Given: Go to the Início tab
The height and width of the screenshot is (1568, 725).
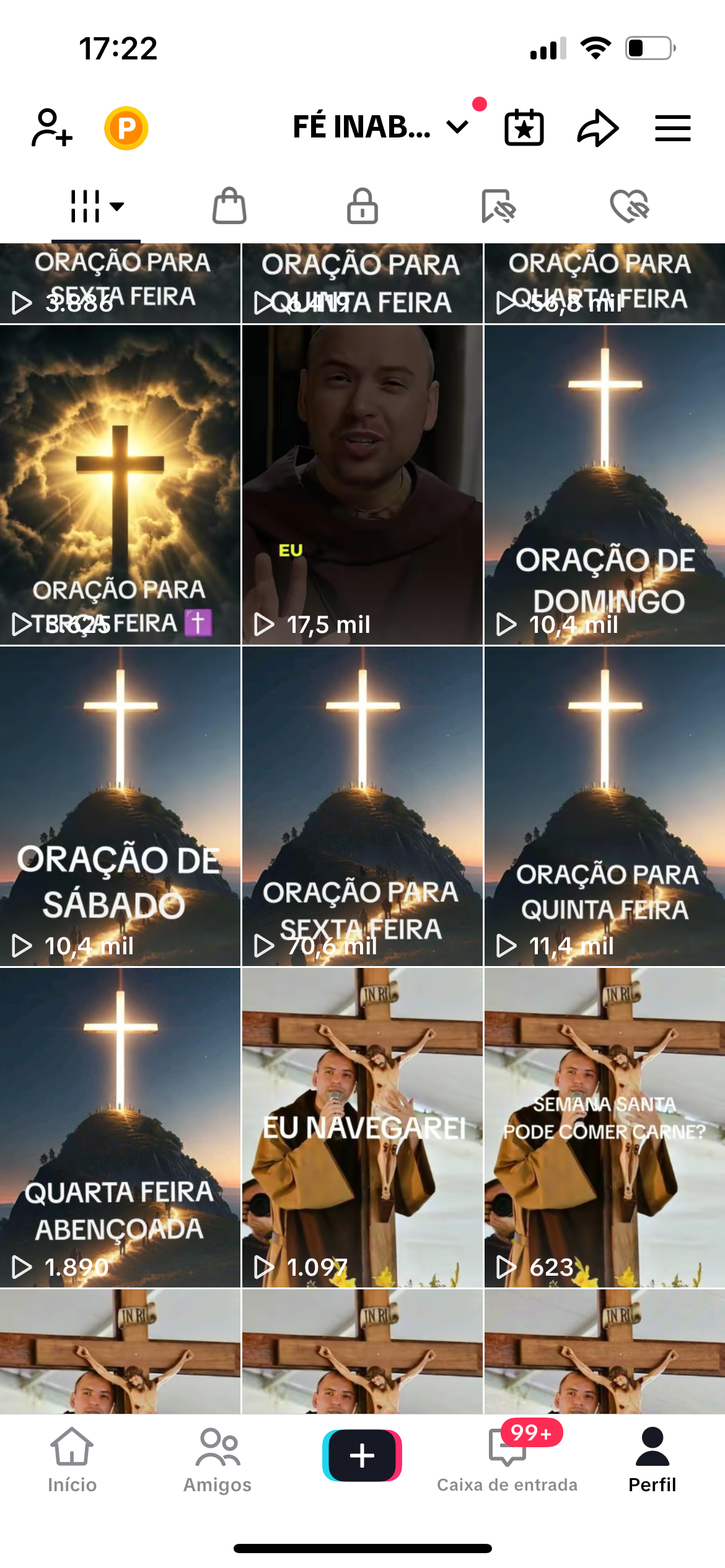Looking at the screenshot, I should pyautogui.click(x=72, y=1460).
